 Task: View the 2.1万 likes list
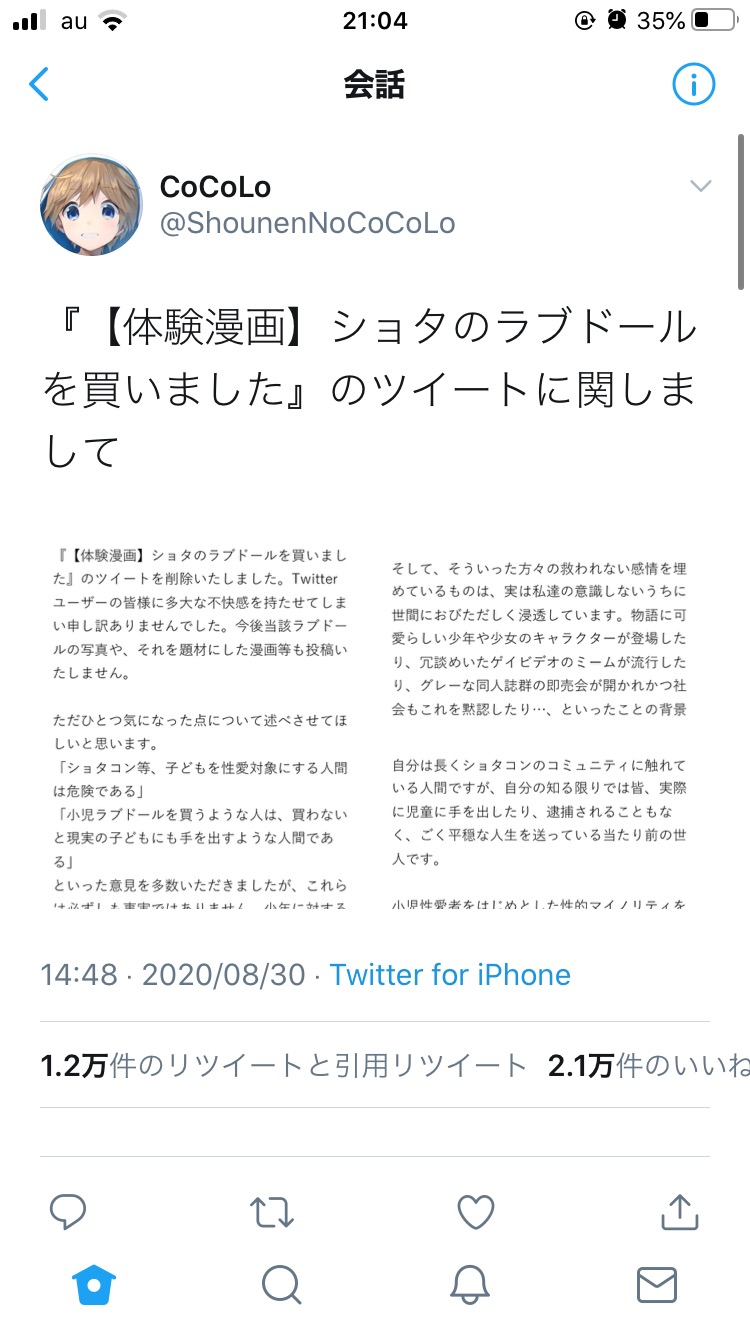tap(649, 1066)
